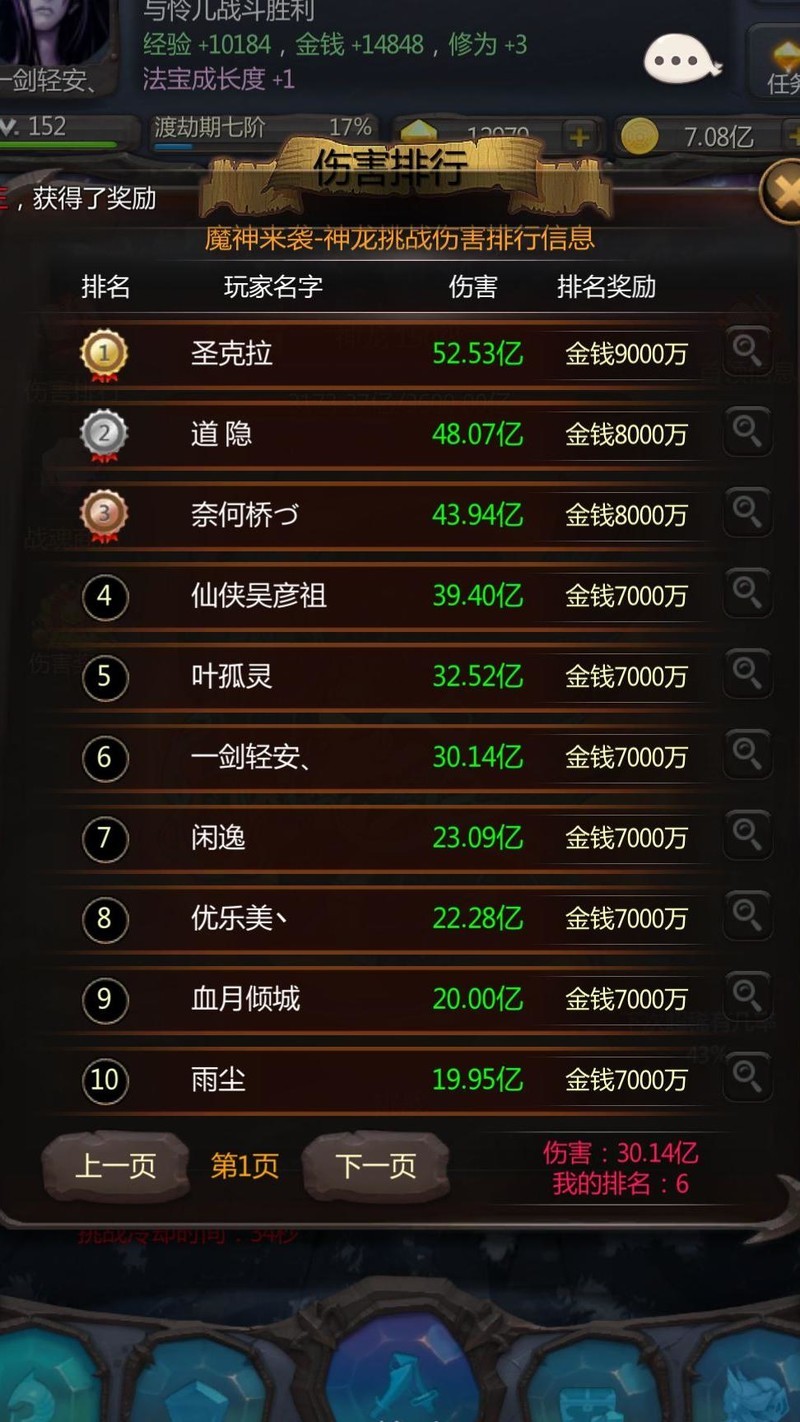Open the chat bubble icon
Screen dimensions: 800x1422
[x=682, y=60]
